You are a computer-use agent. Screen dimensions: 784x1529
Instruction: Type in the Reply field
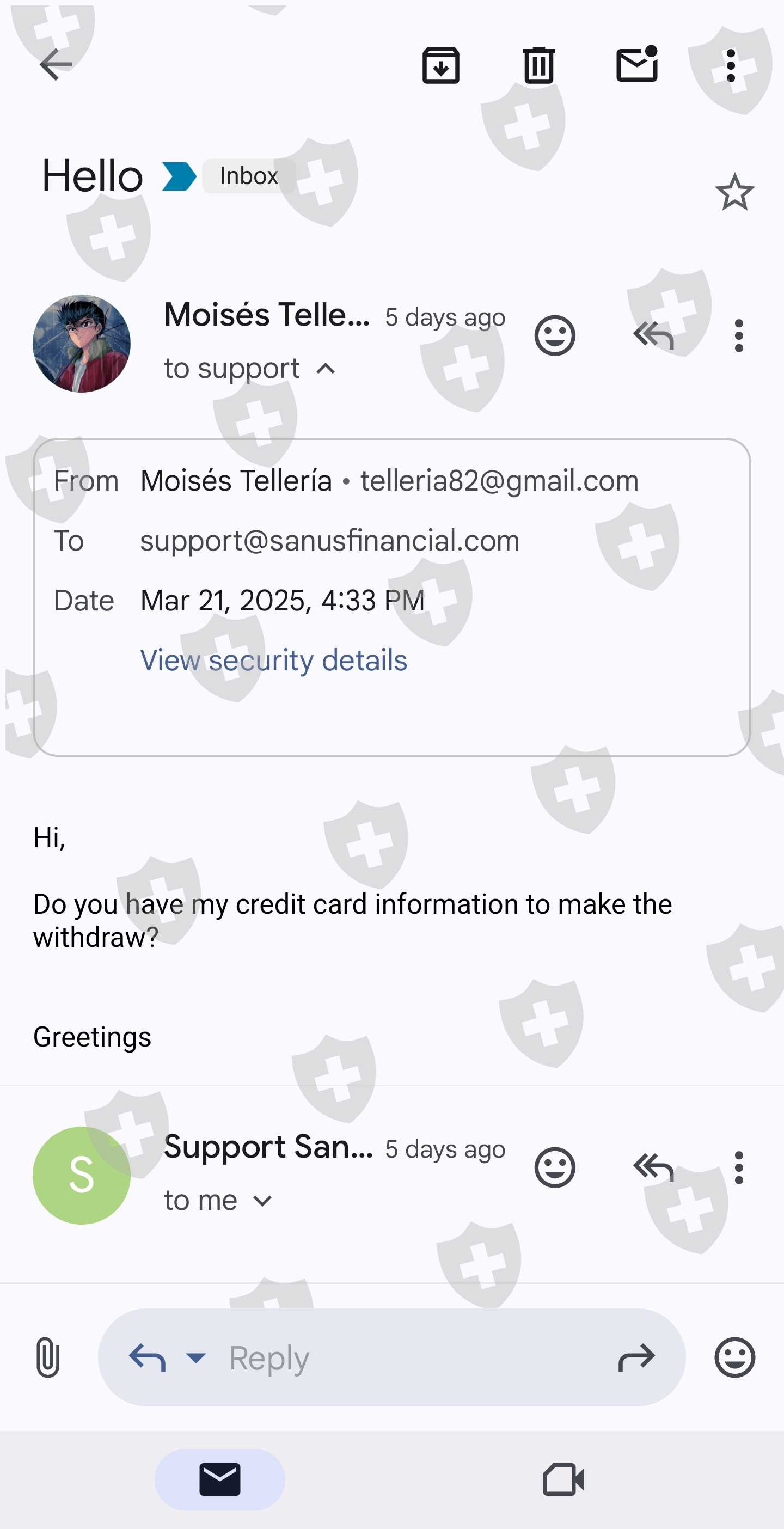[409, 1357]
